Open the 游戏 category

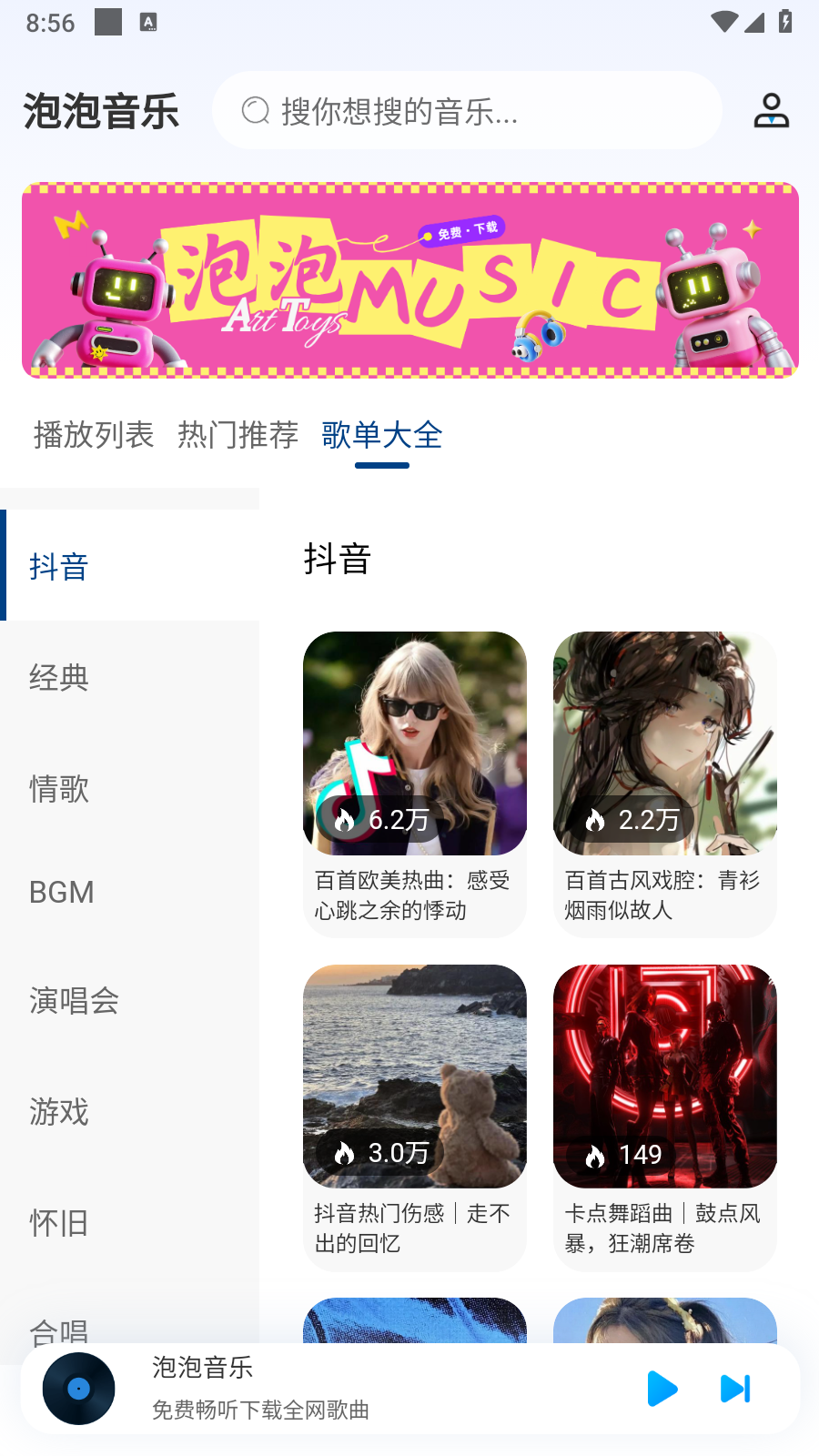pyautogui.click(x=59, y=1112)
